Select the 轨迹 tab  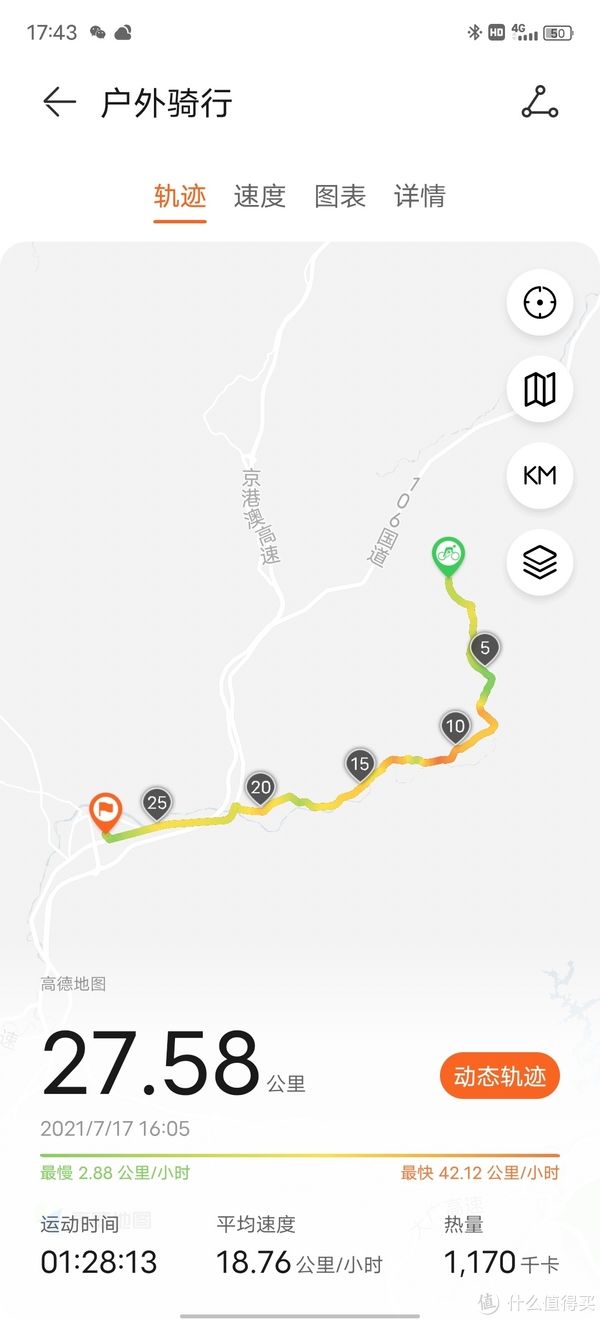[x=180, y=196]
